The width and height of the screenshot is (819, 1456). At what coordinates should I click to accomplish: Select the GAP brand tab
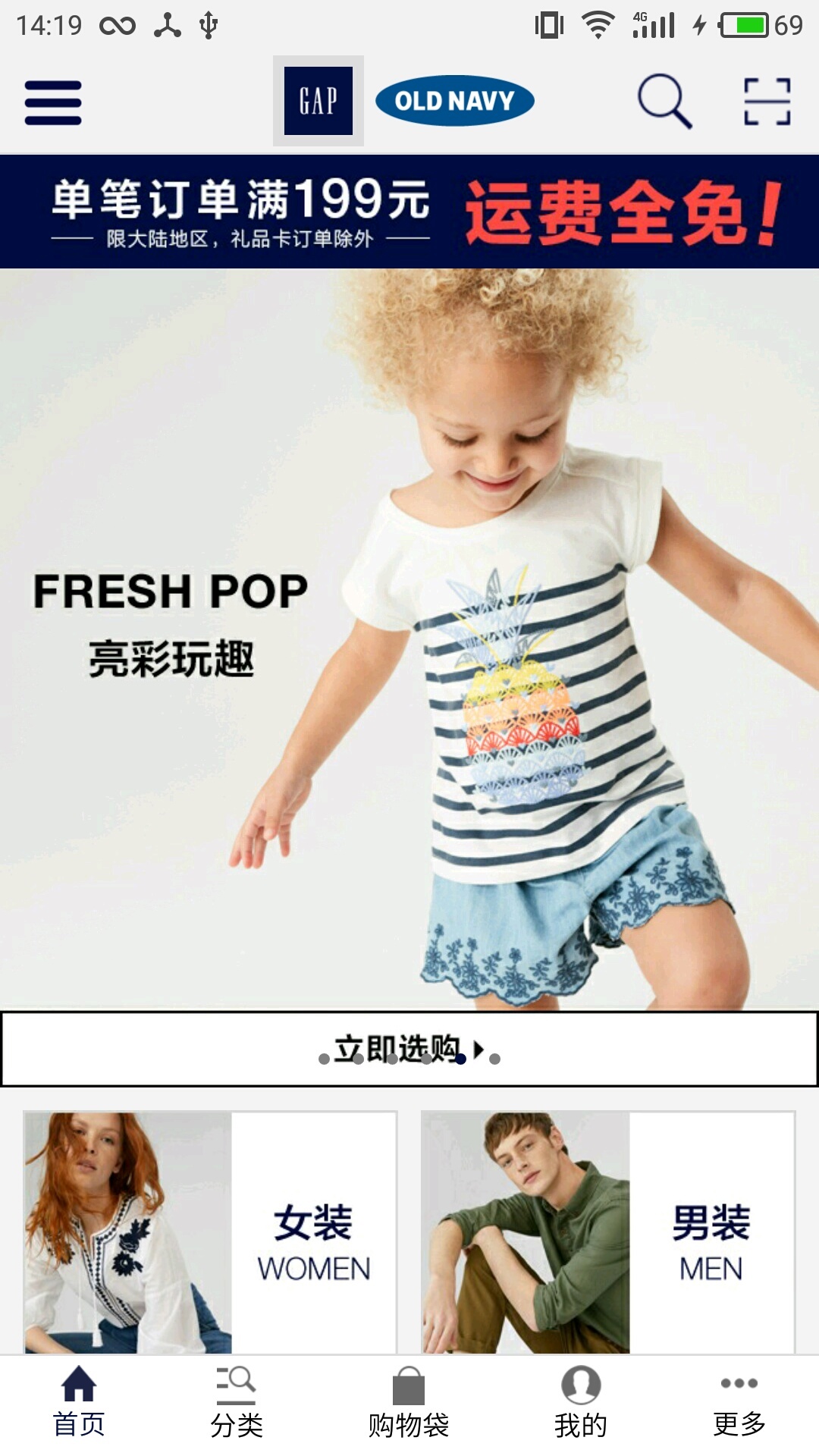[318, 101]
